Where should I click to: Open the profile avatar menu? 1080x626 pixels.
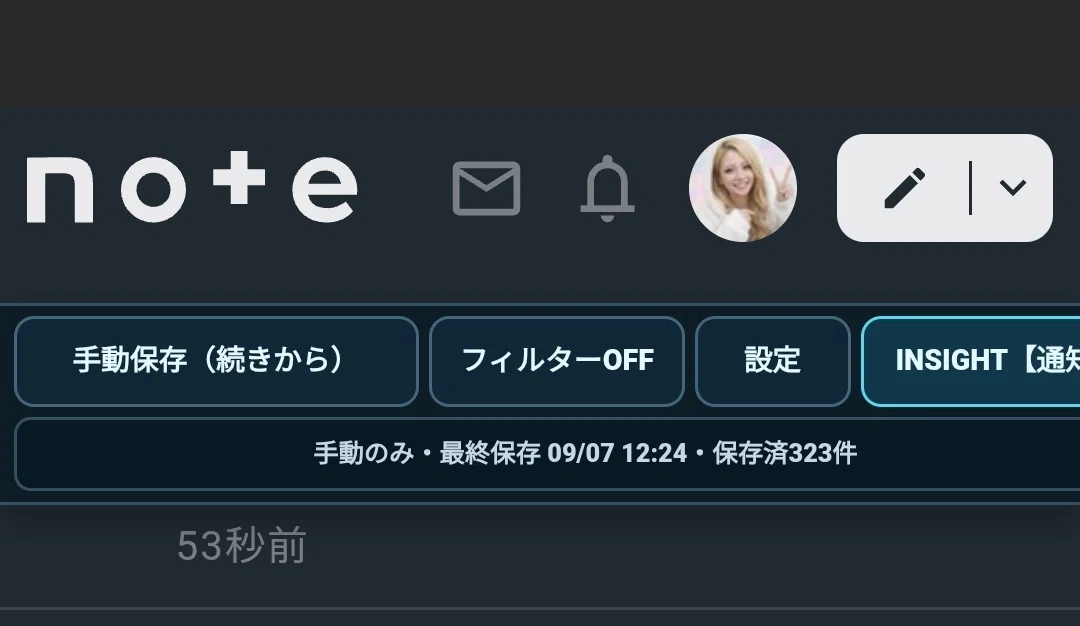coord(742,188)
